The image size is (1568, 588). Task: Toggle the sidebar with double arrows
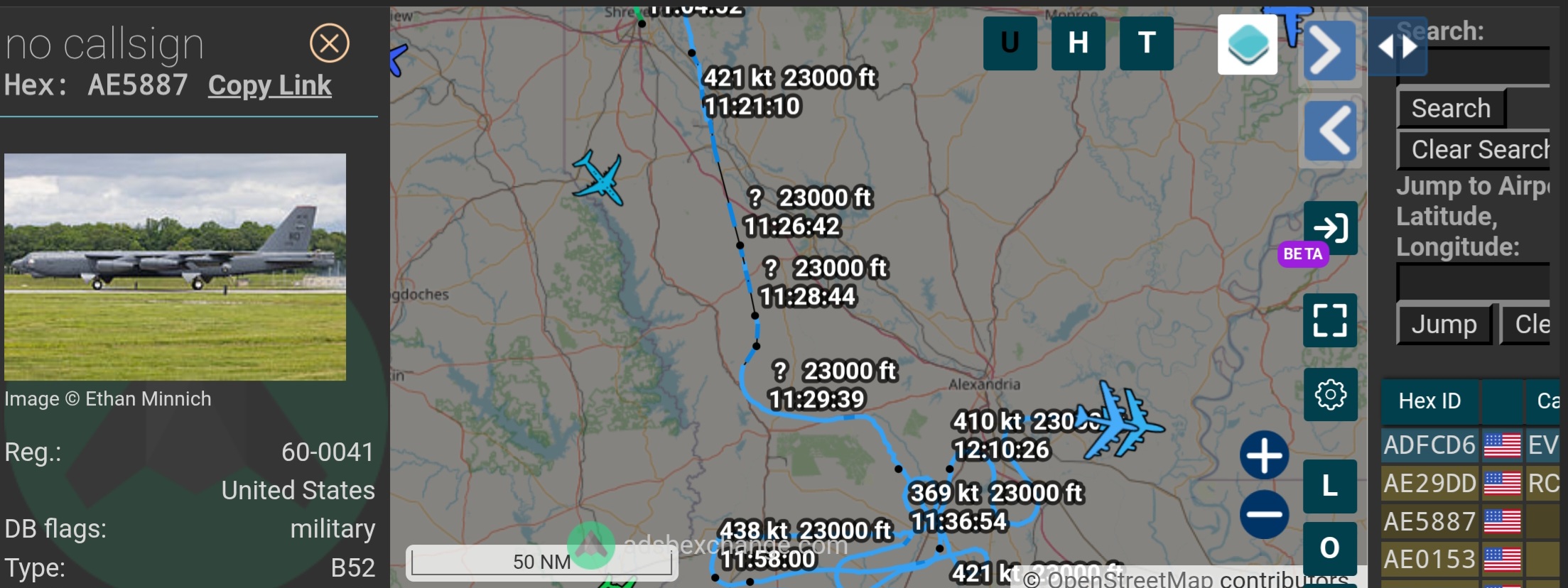click(1397, 48)
